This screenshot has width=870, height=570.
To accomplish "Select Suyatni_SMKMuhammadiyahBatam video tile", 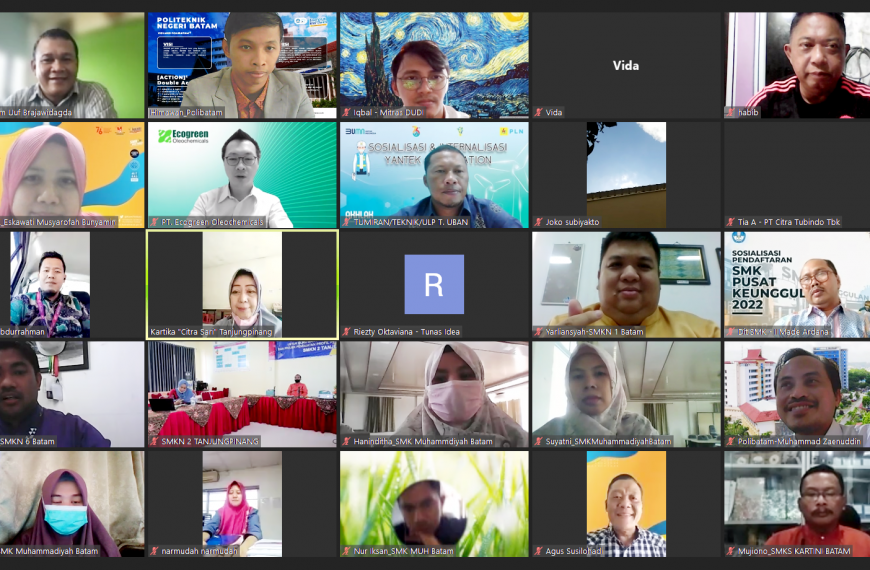I will click(626, 394).
